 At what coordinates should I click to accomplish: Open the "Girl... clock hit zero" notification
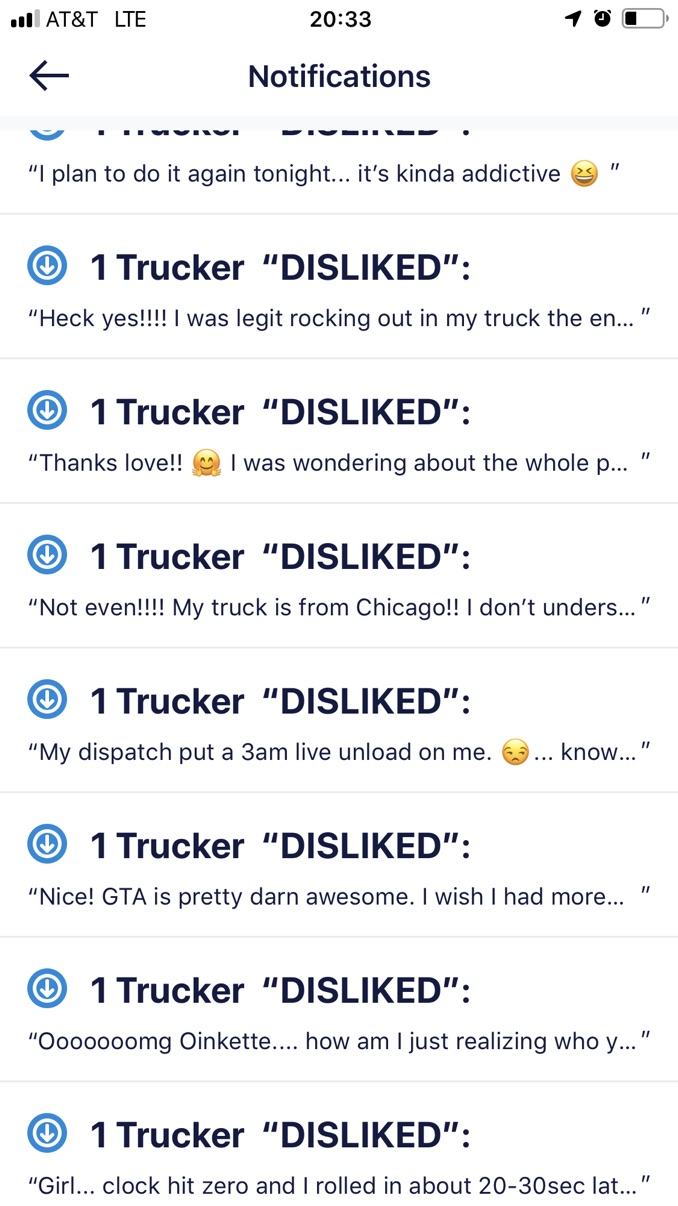(x=339, y=1158)
